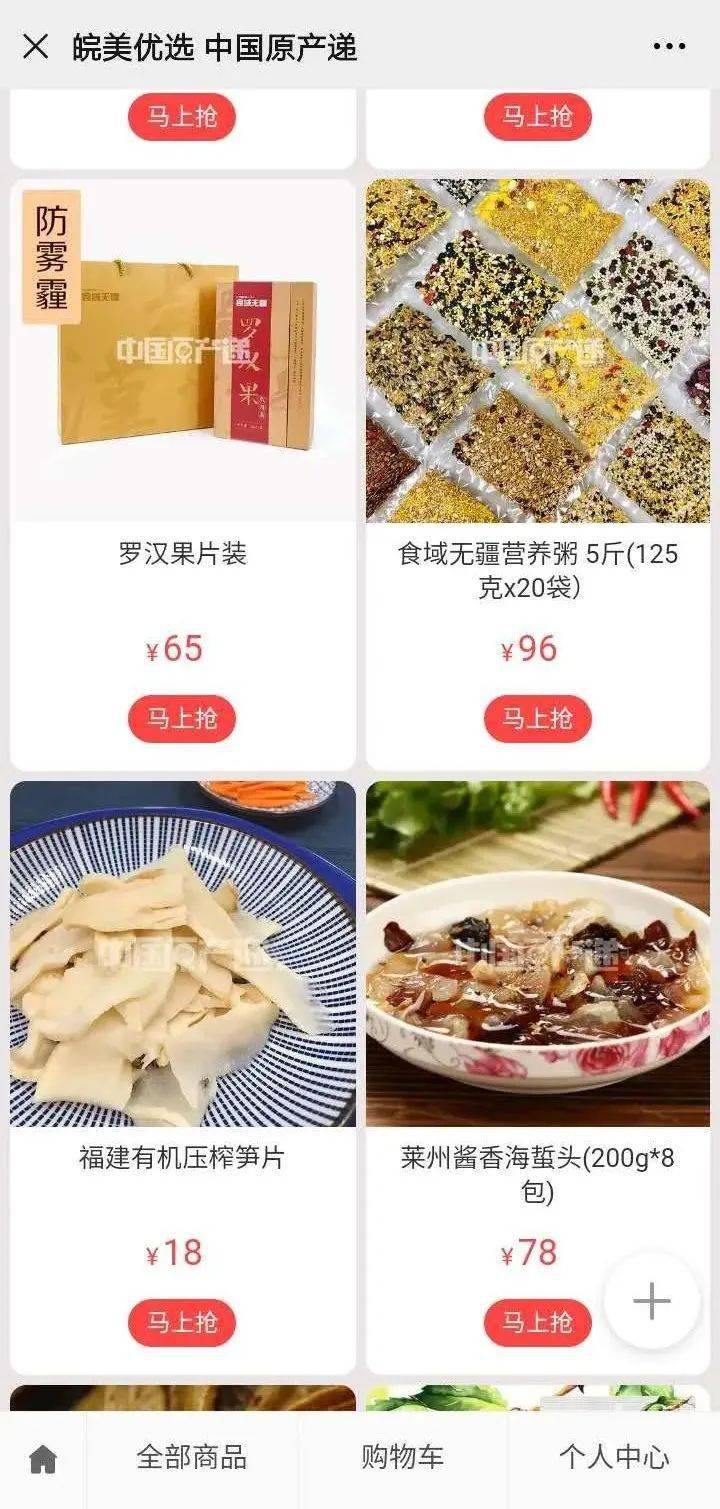Switch to the 全部商品 tab
720x1509 pixels.
(192, 1458)
